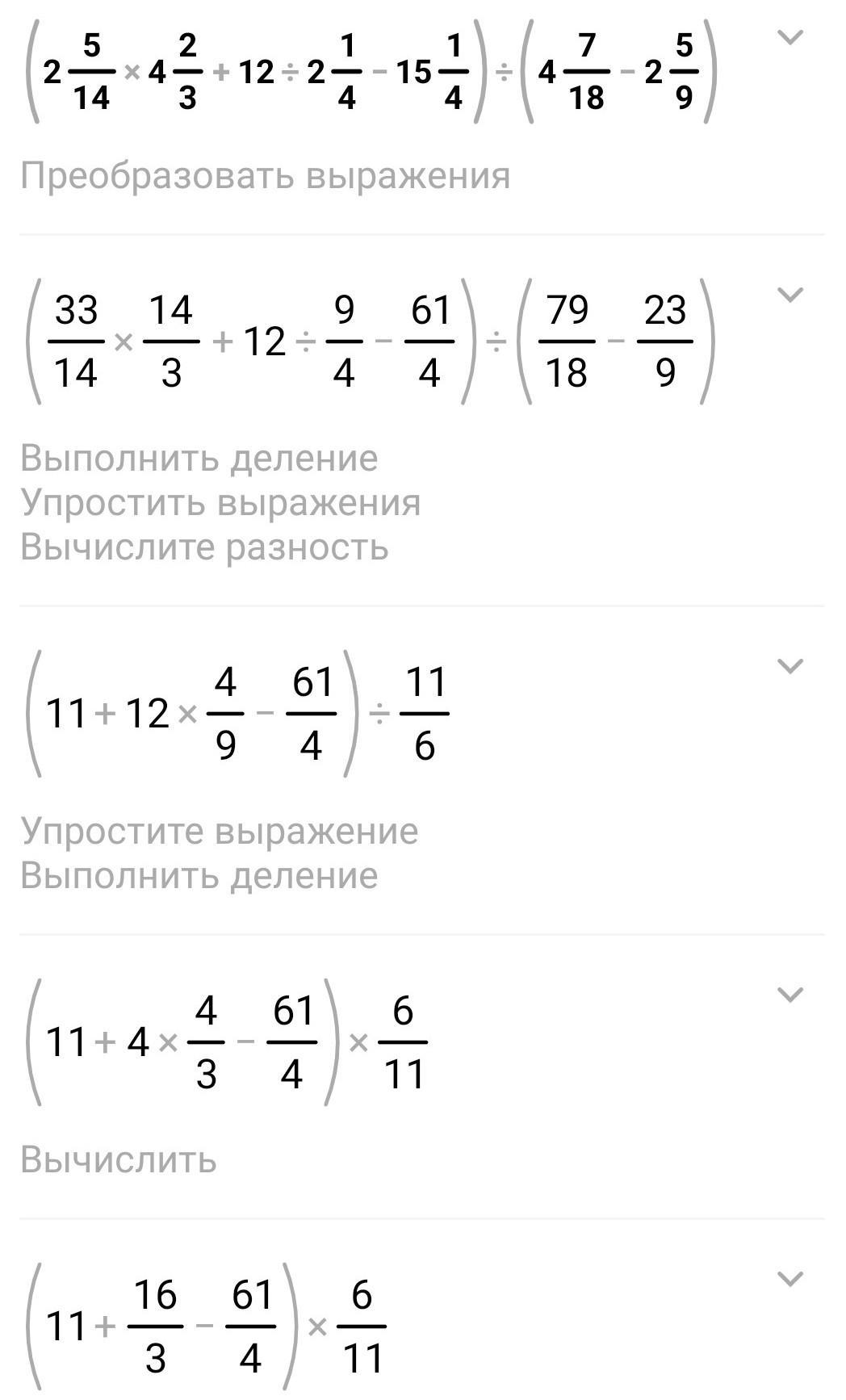The image size is (846, 1400).
Task: Expand the step with 11 + 16/3 − 61/4
Action: click(x=789, y=1279)
